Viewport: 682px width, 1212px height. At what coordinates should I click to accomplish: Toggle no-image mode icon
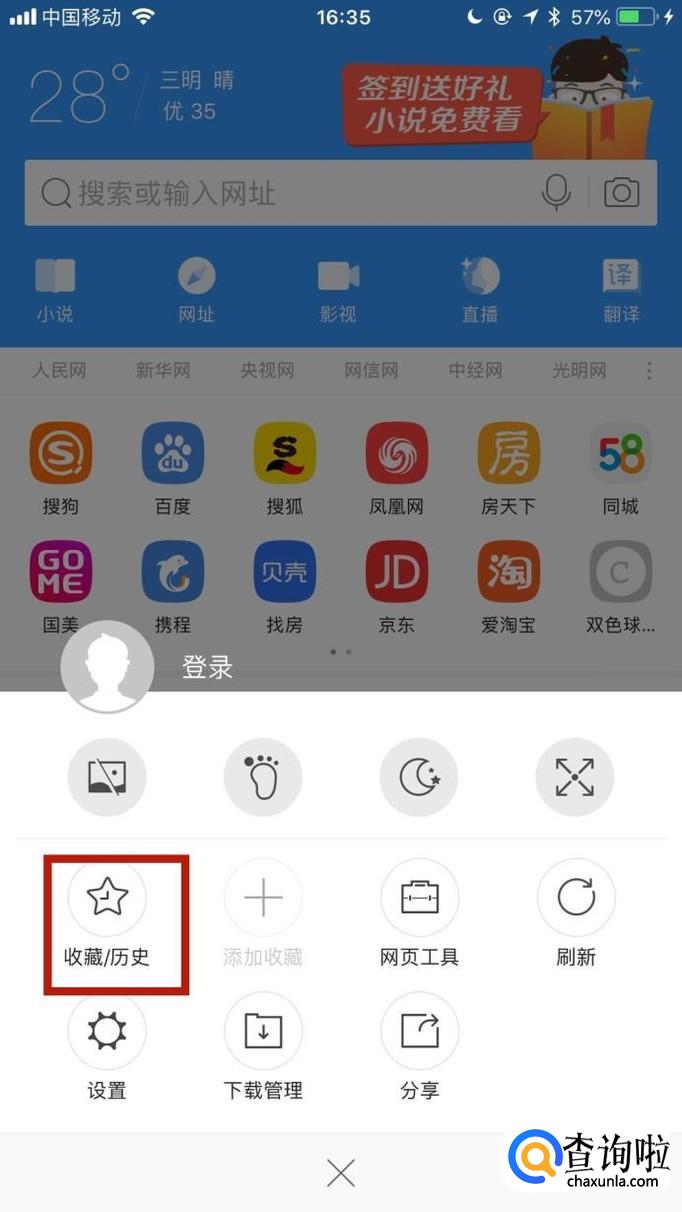click(107, 777)
